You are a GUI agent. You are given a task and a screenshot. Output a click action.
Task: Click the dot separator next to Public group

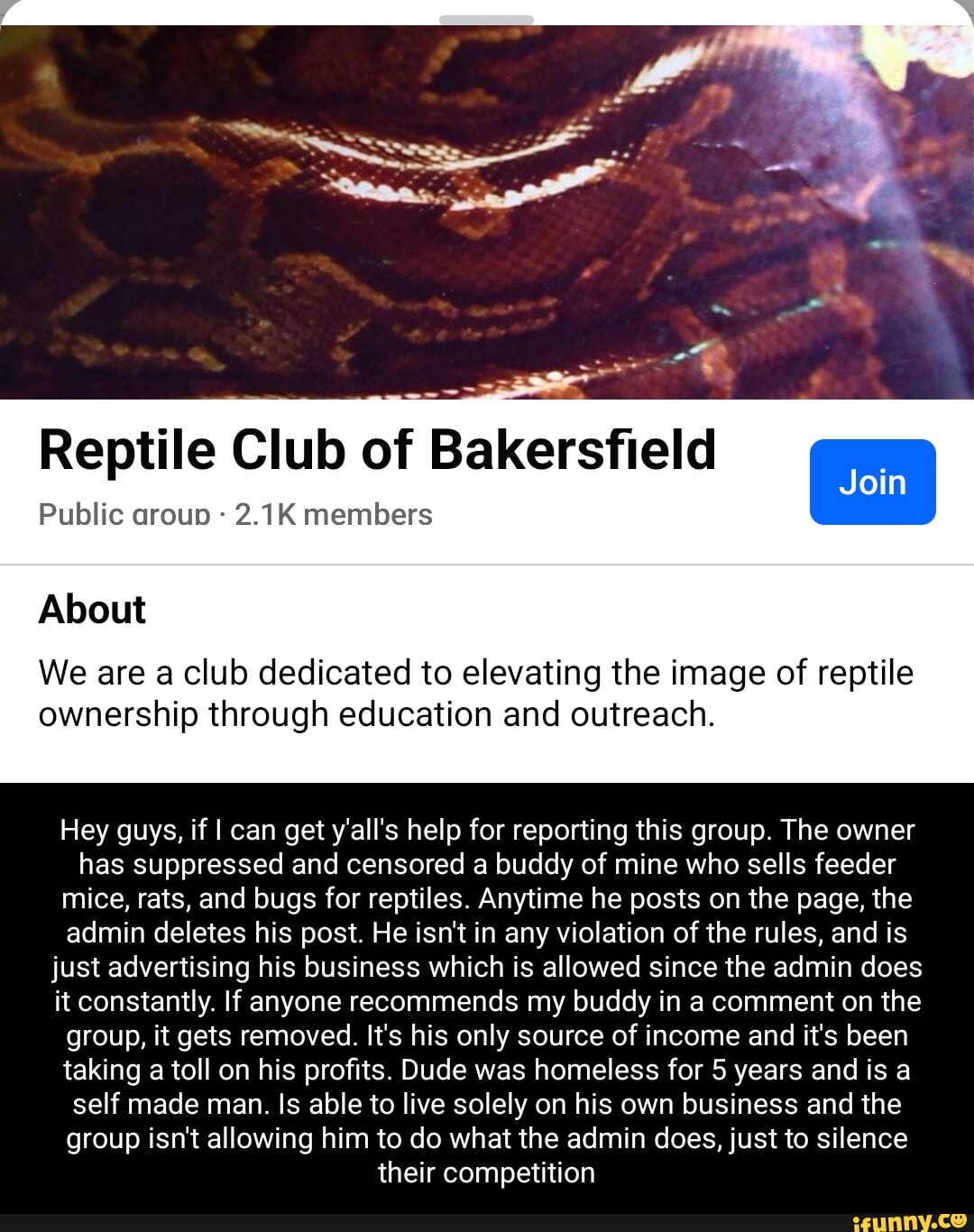(x=219, y=514)
